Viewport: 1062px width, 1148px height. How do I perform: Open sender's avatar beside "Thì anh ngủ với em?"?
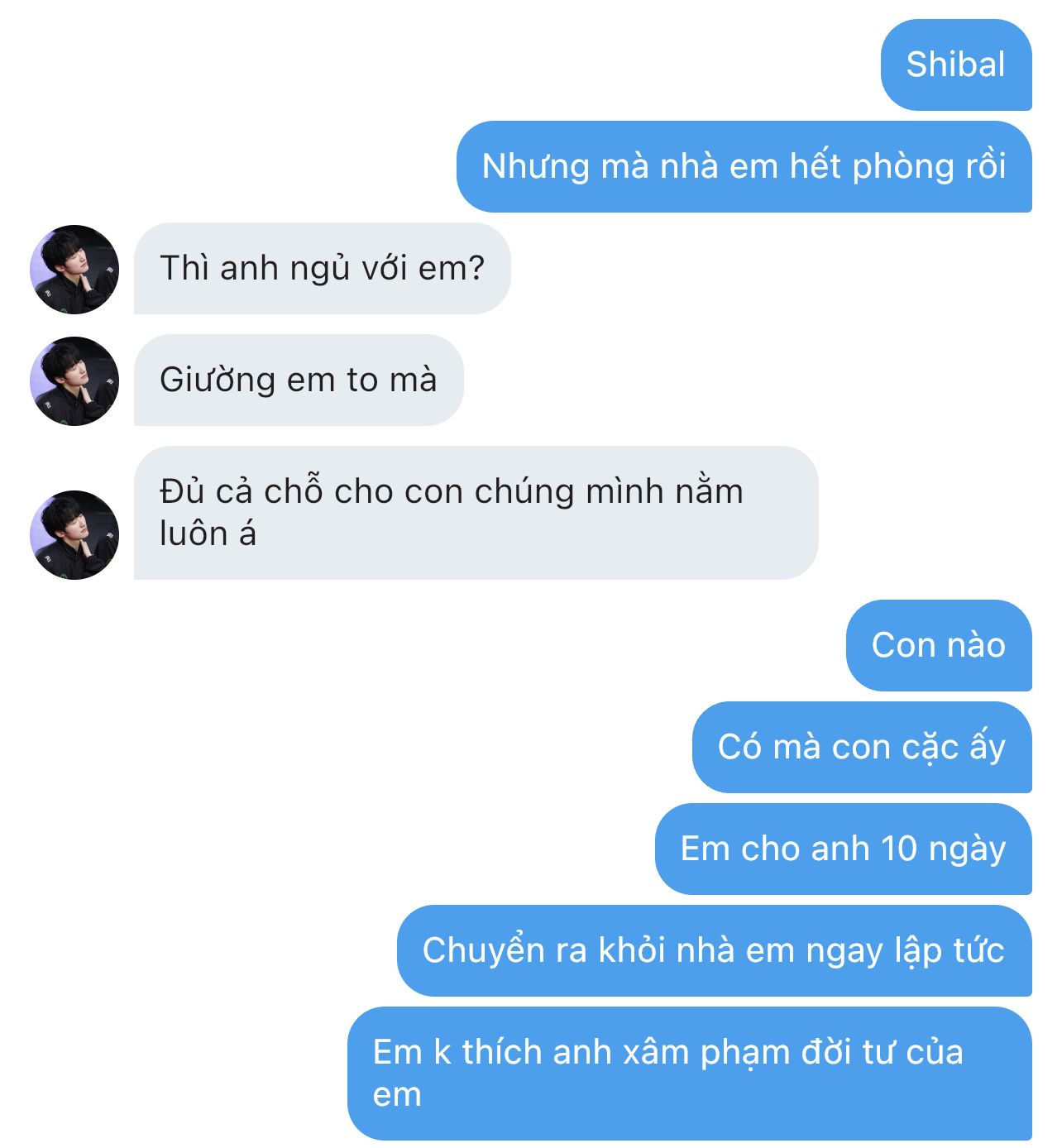pos(74,270)
